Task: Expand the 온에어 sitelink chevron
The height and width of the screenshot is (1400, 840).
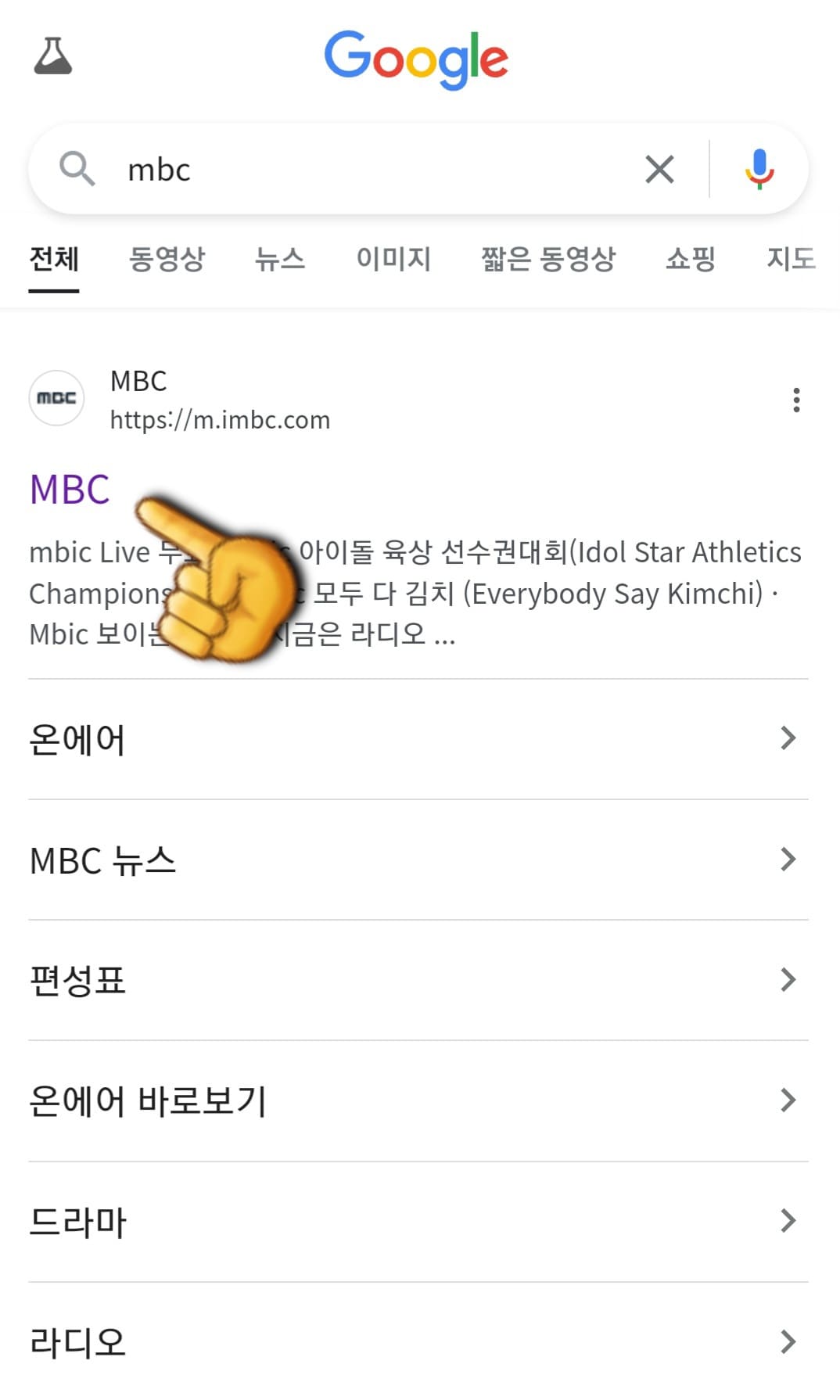Action: coord(788,738)
